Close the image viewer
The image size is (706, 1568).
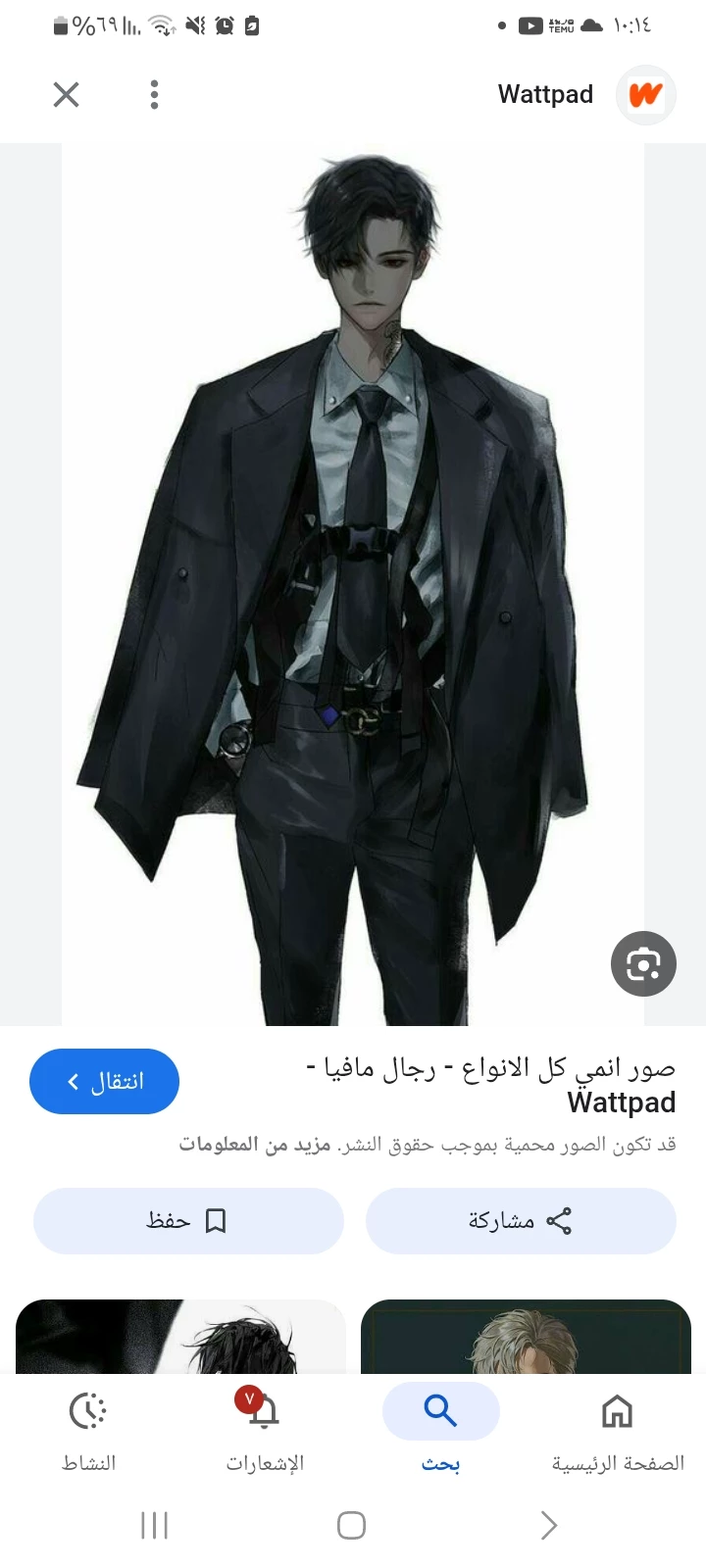[x=66, y=94]
